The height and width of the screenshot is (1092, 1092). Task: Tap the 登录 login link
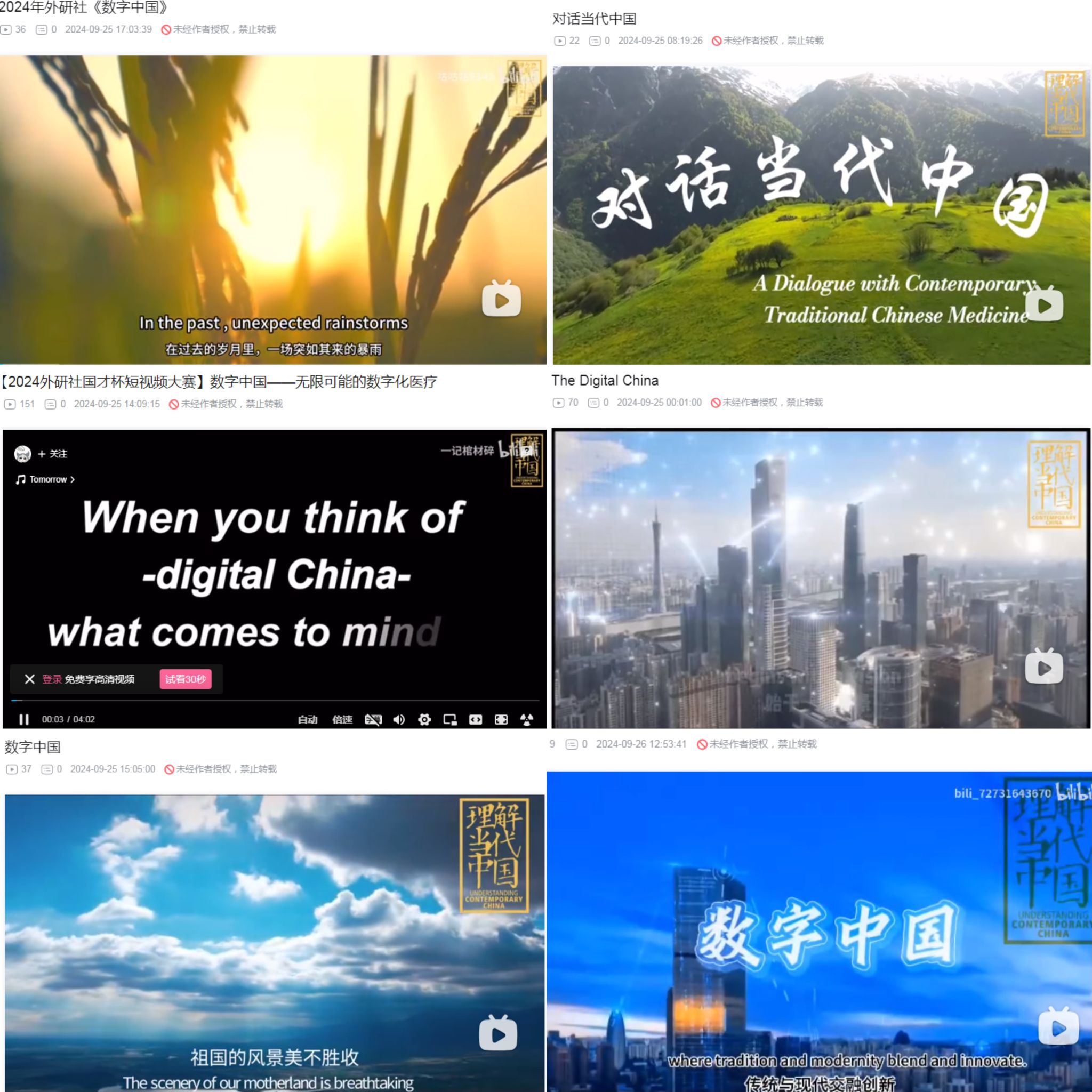pos(51,679)
